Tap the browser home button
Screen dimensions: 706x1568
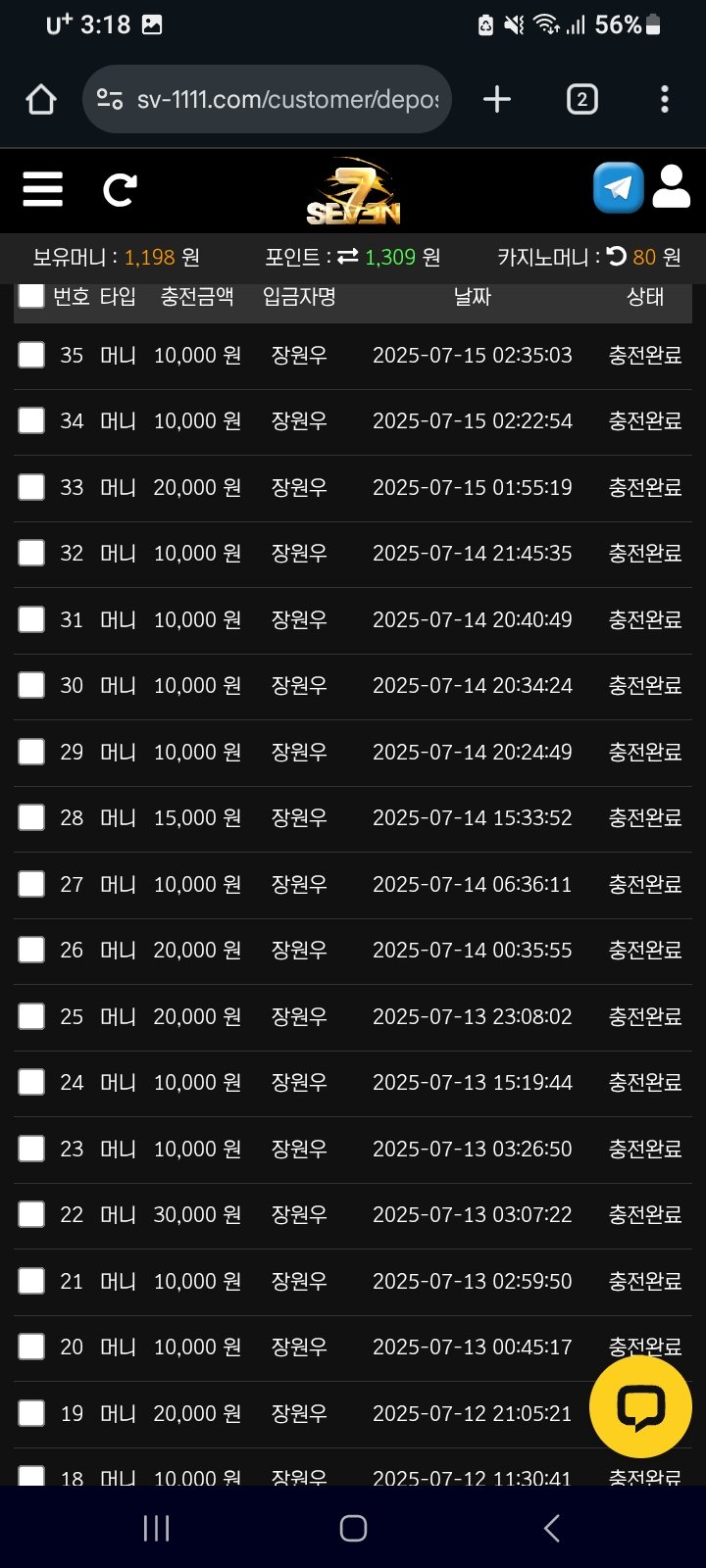click(41, 99)
